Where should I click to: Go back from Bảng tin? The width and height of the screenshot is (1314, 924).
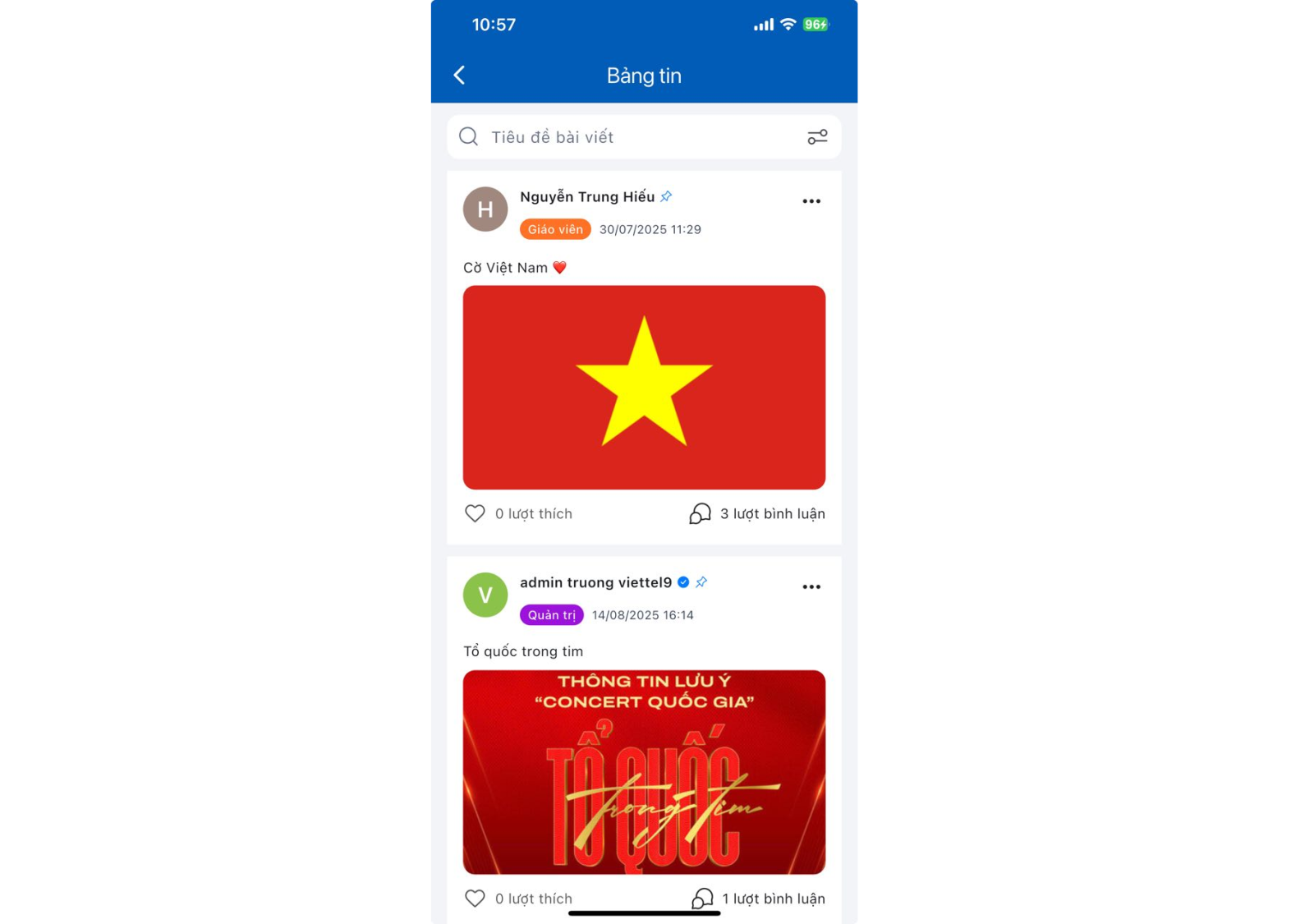click(x=459, y=76)
